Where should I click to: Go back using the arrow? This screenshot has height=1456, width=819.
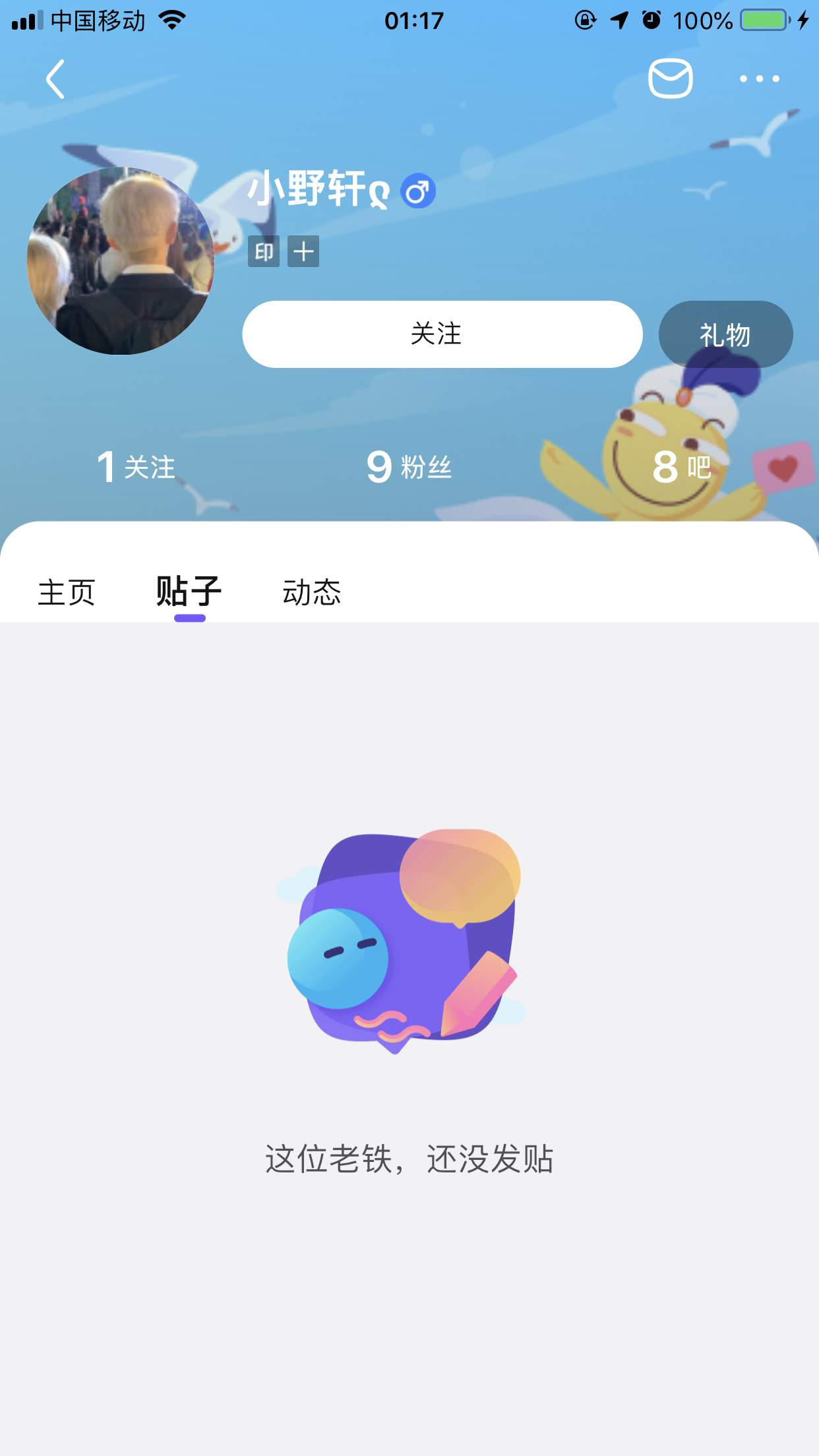pyautogui.click(x=55, y=79)
